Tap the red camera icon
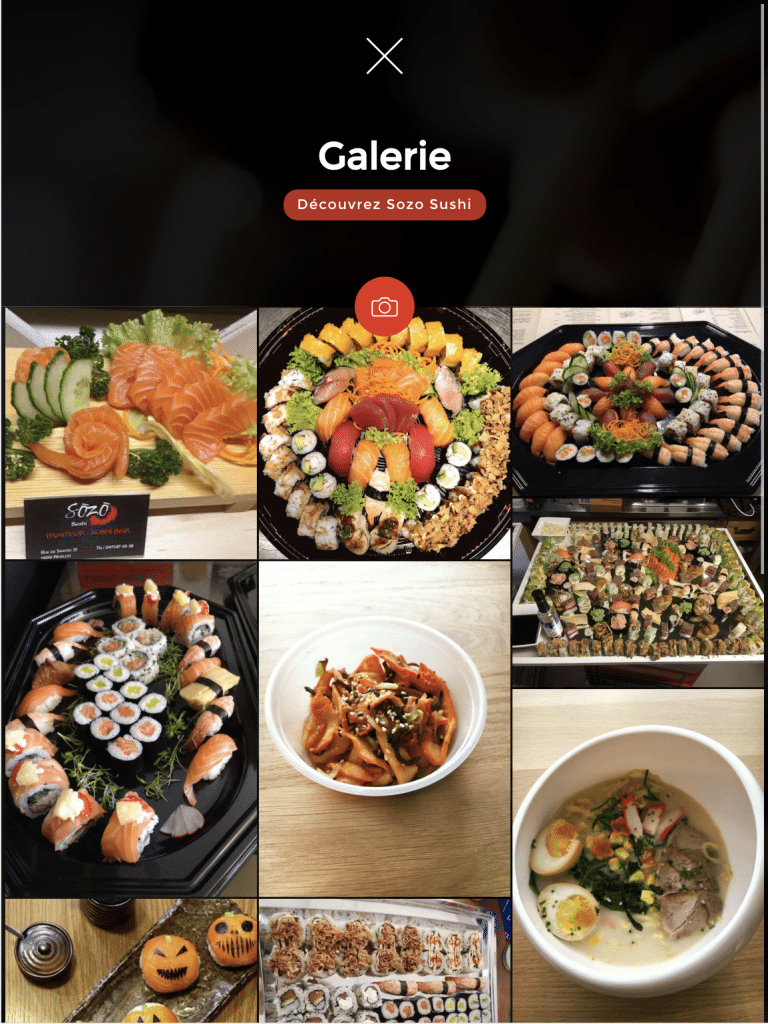Screen dimensions: 768x1024 pos(384,307)
